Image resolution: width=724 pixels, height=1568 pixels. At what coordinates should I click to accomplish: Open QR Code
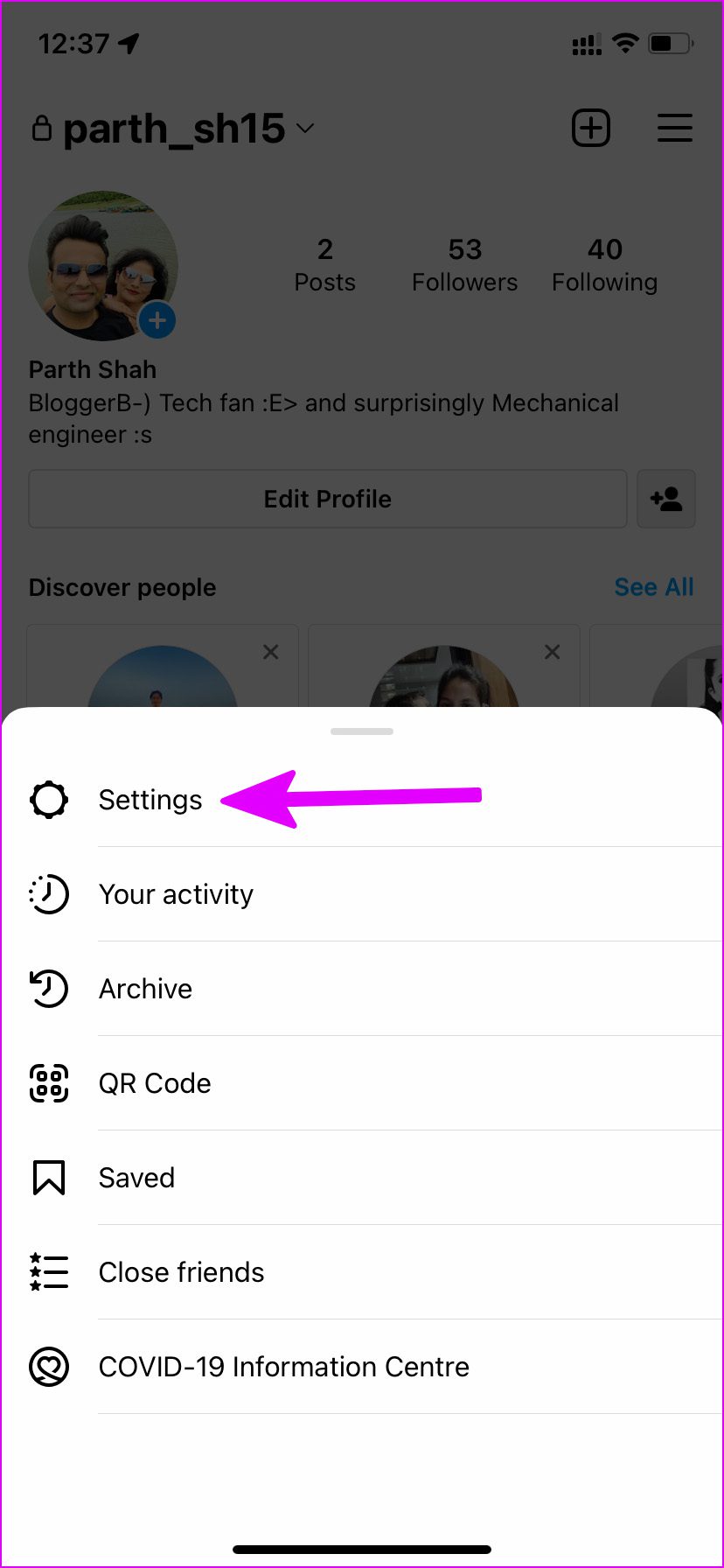[155, 1083]
